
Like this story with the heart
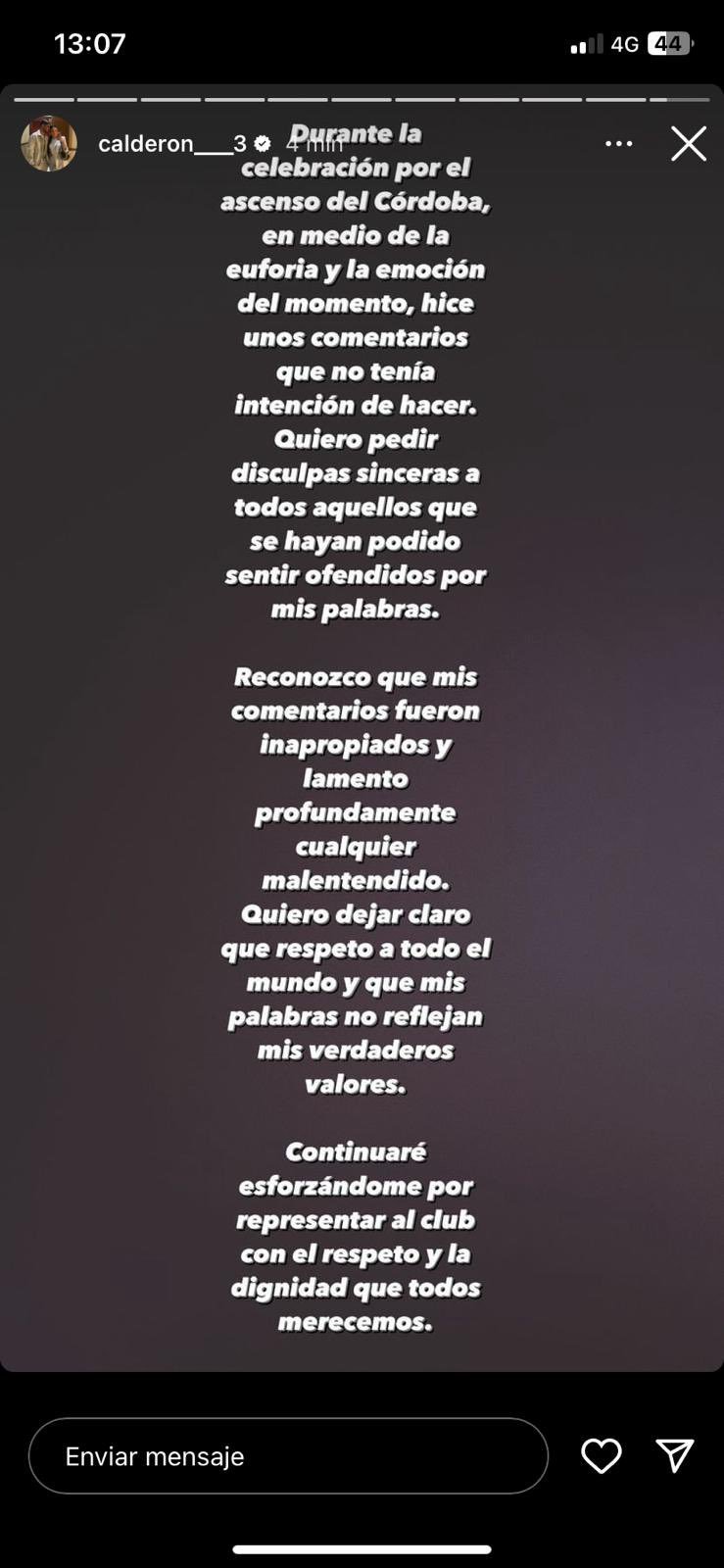601,1456
